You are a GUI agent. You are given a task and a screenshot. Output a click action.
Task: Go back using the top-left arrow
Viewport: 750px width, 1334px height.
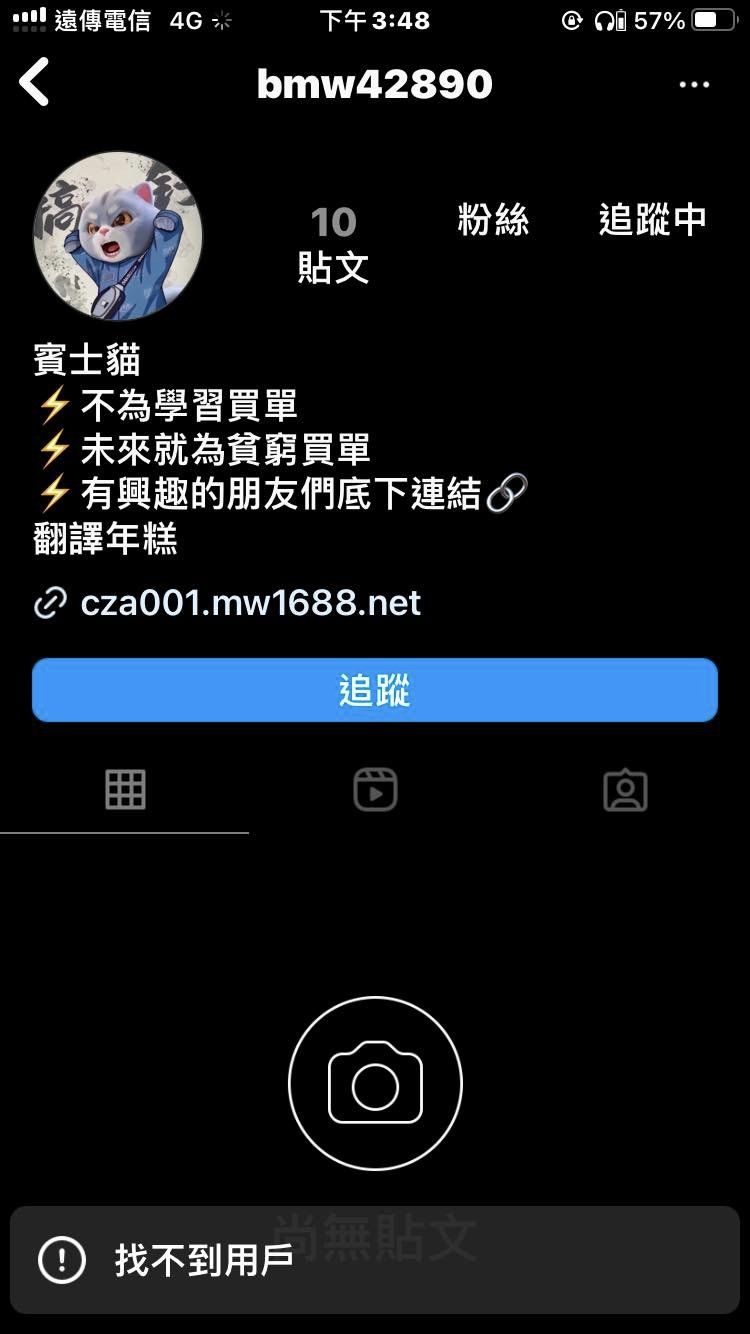[34, 82]
